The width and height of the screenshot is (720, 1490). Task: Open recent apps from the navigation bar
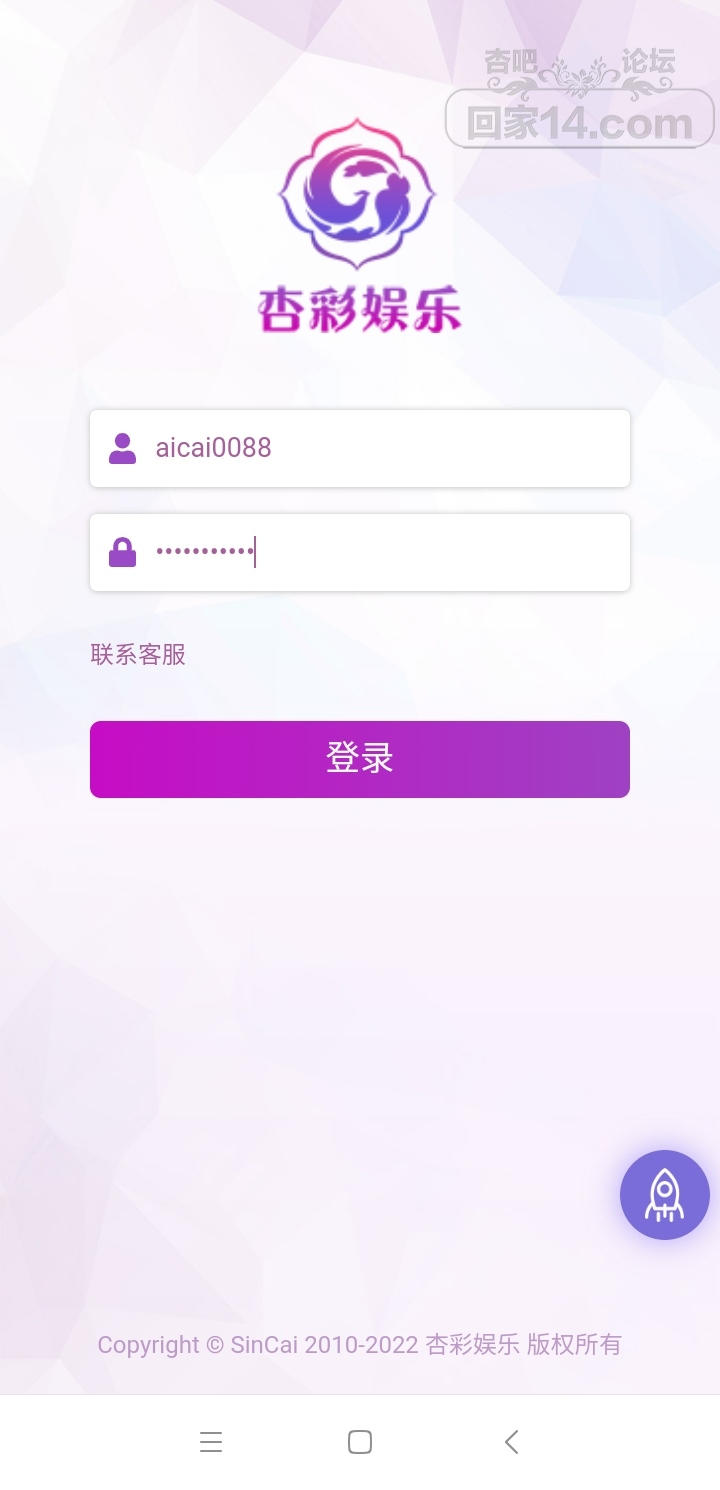(210, 1442)
